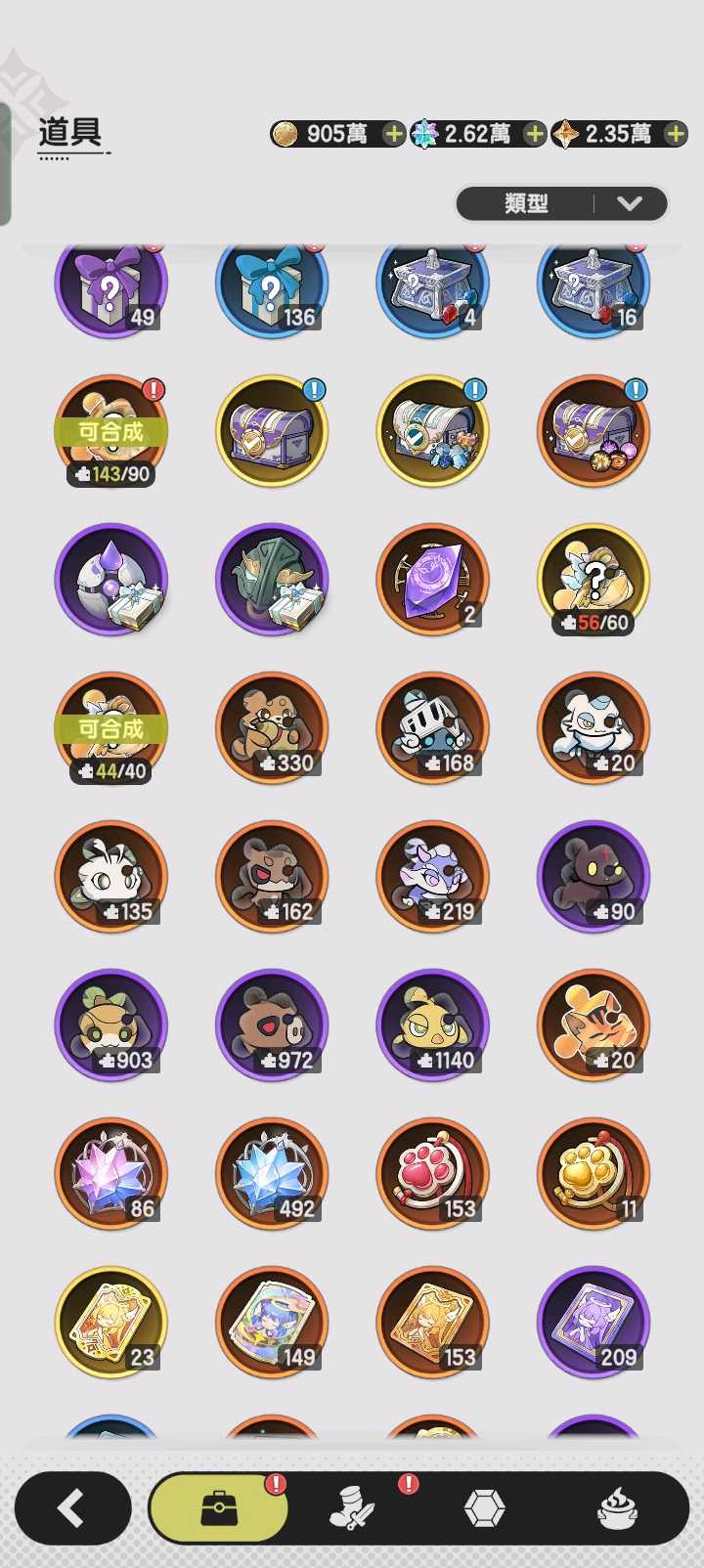Switch to the chess piece and sword tab
The image size is (704, 1568).
(353, 1508)
